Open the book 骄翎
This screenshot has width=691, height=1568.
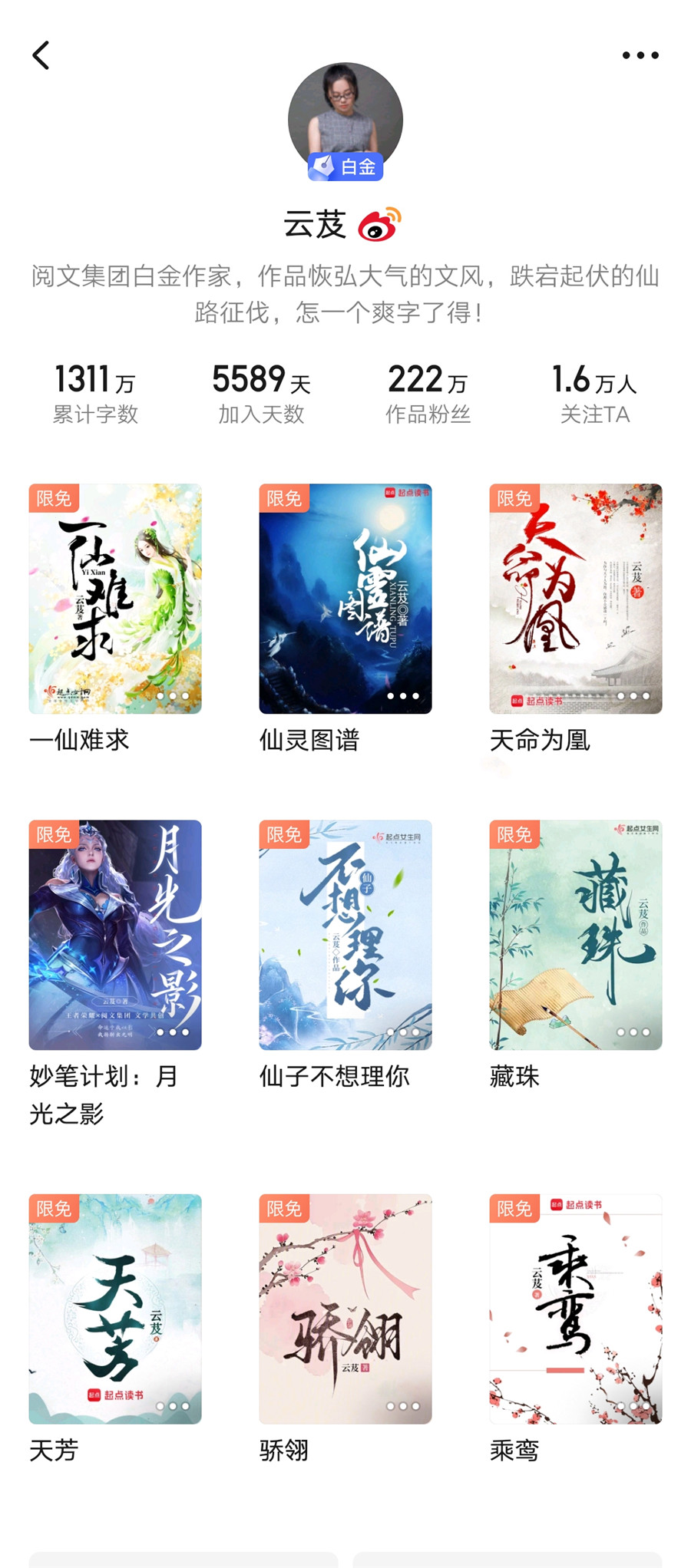(x=345, y=1309)
